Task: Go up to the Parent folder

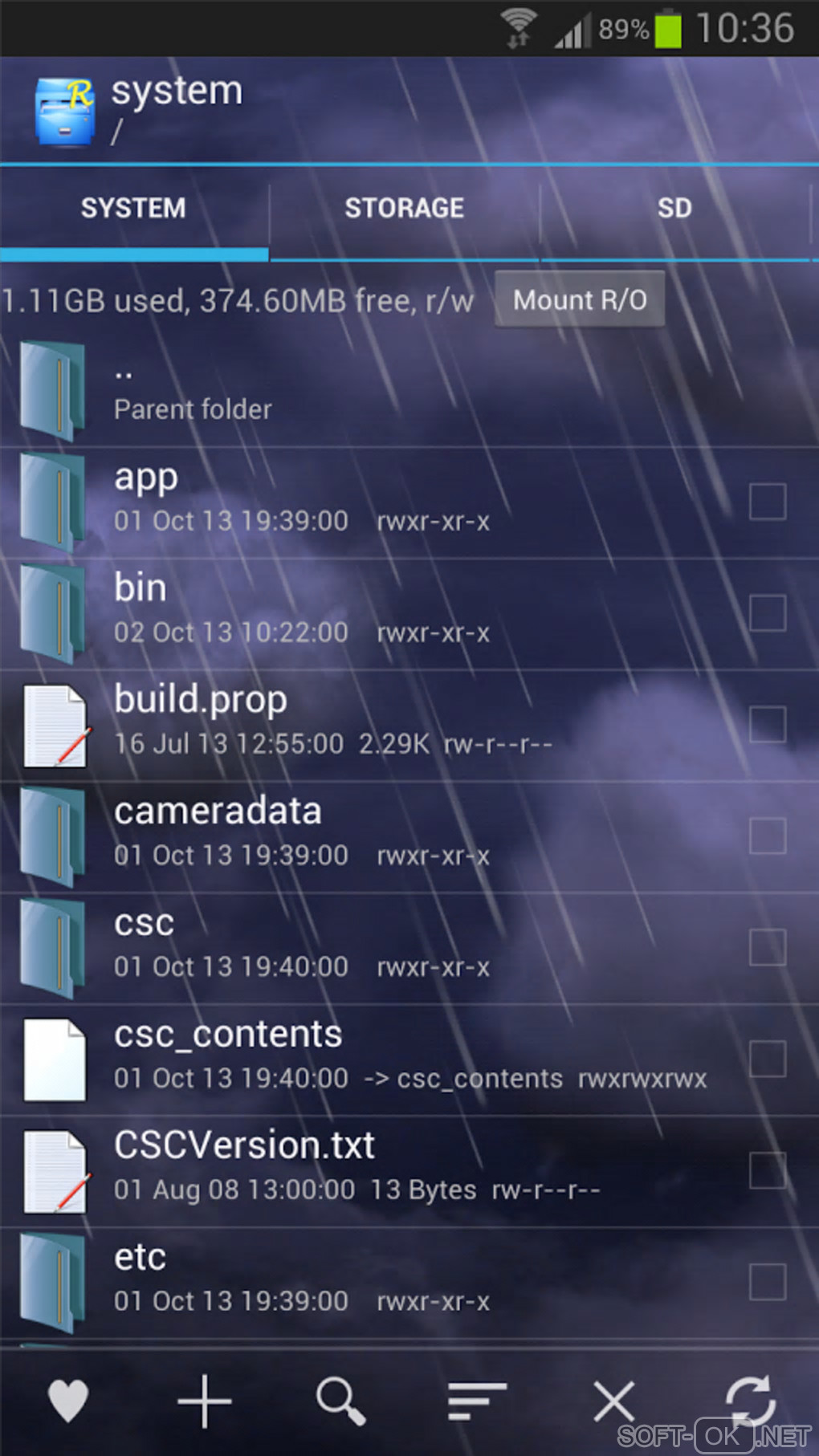Action: pos(193,392)
